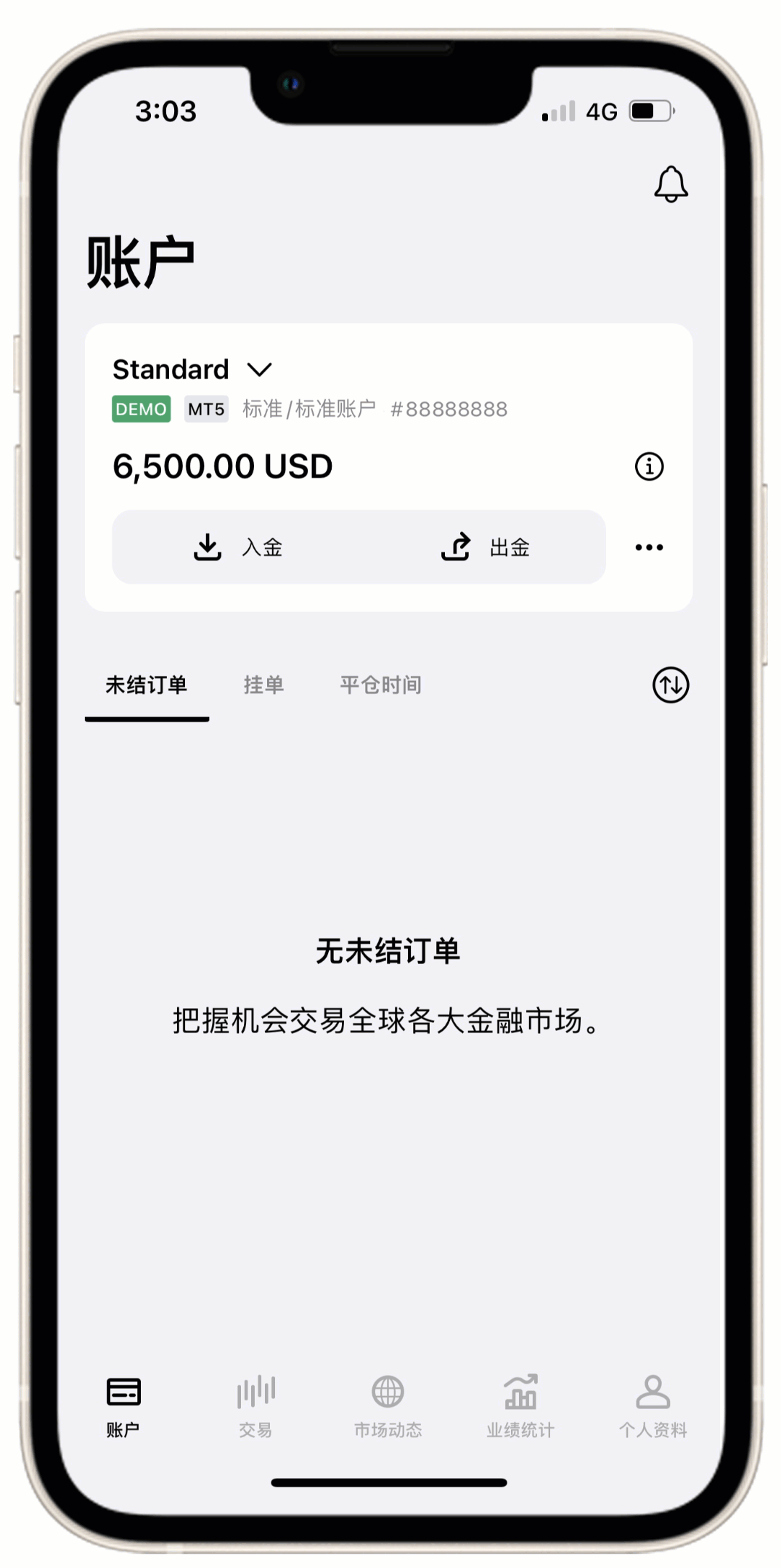This screenshot has height=1568, width=781.
Task: Switch to the 业绩统计 performance tab
Action: coord(520,1406)
